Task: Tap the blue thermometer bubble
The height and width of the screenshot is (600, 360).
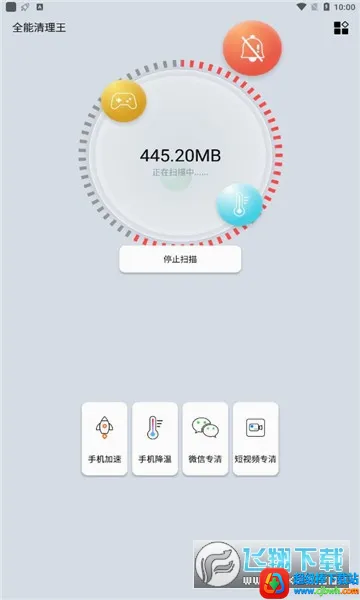Action: [239, 205]
